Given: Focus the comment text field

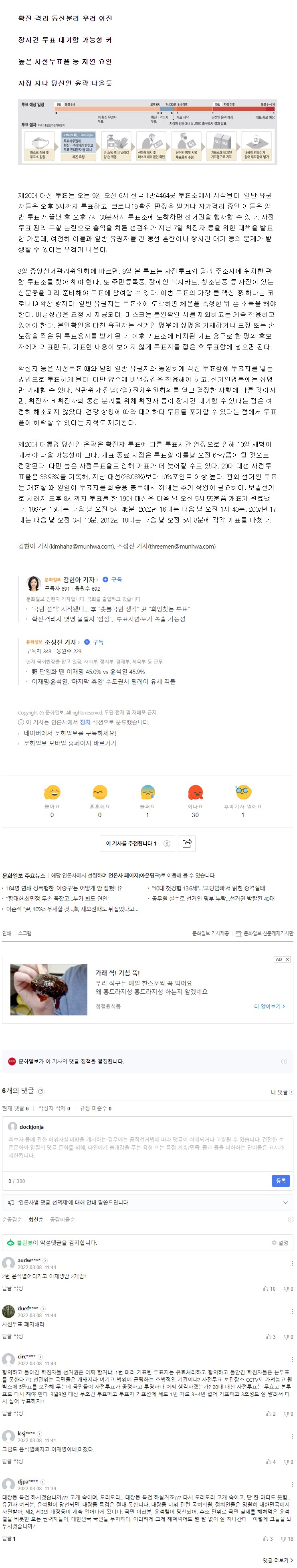Looking at the screenshot, I should click(146, 1147).
